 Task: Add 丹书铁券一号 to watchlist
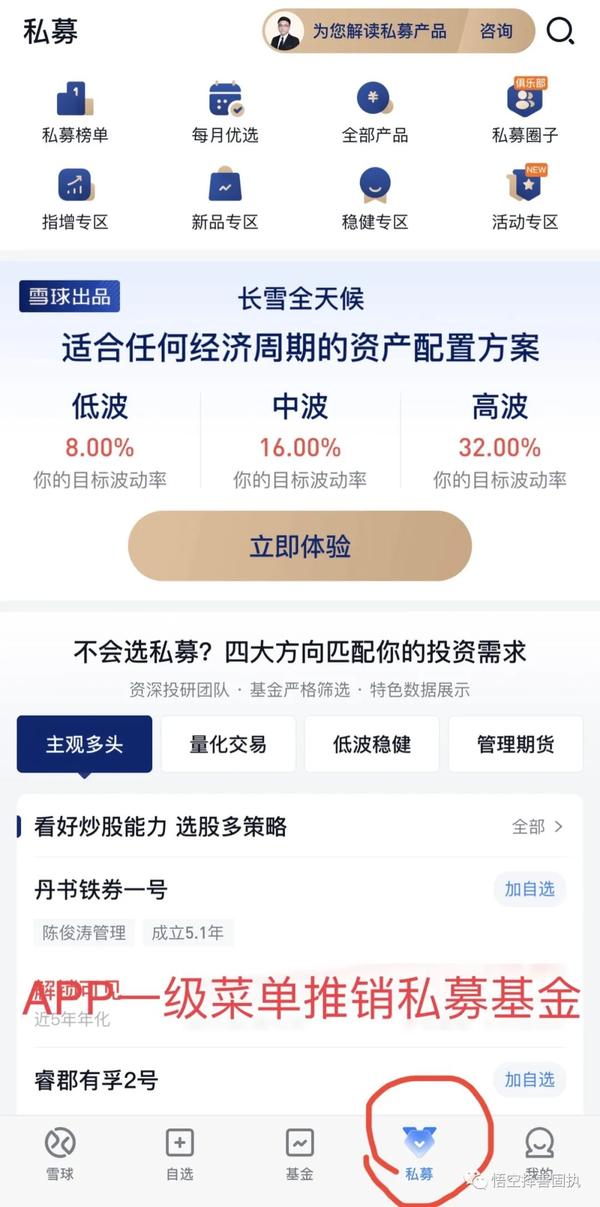[x=529, y=889]
